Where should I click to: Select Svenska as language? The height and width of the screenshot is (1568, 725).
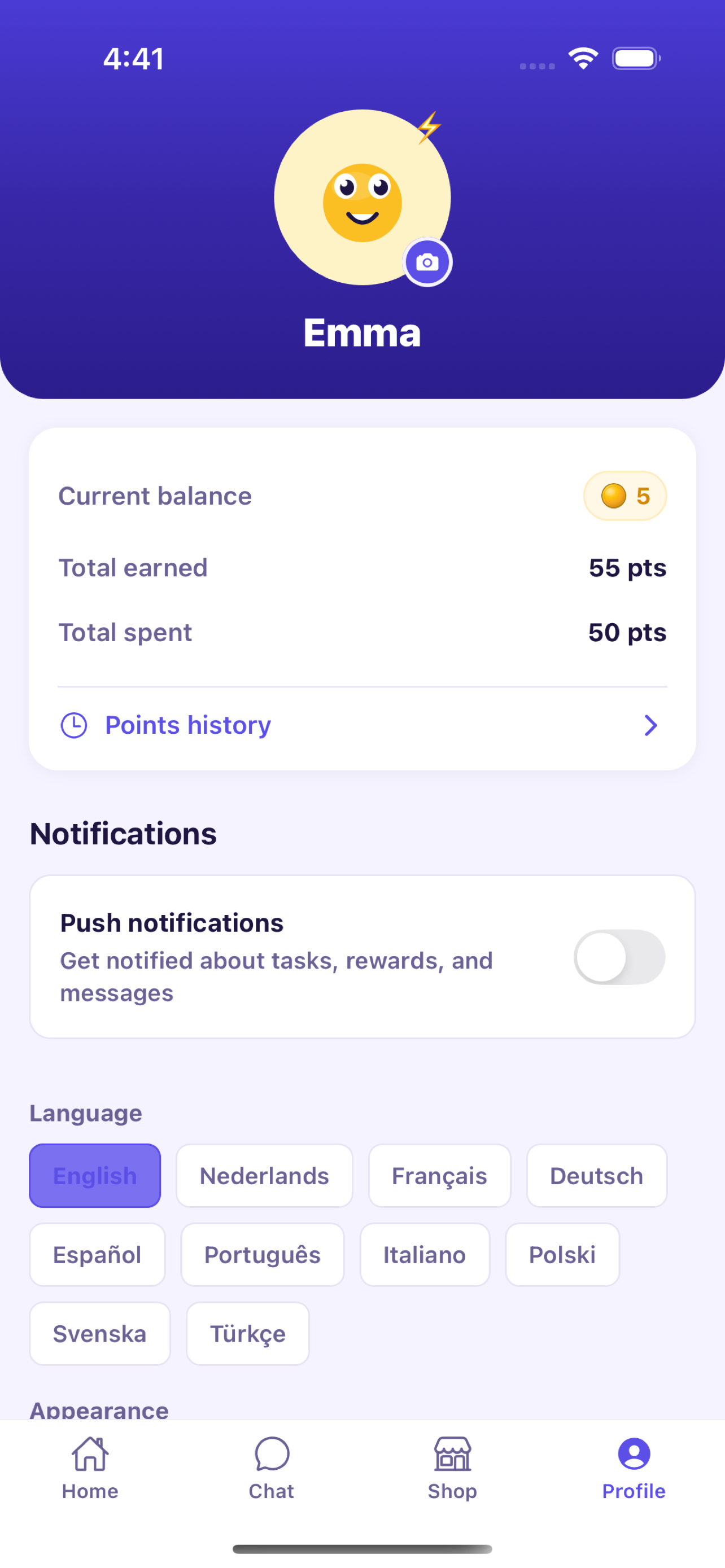(100, 1334)
